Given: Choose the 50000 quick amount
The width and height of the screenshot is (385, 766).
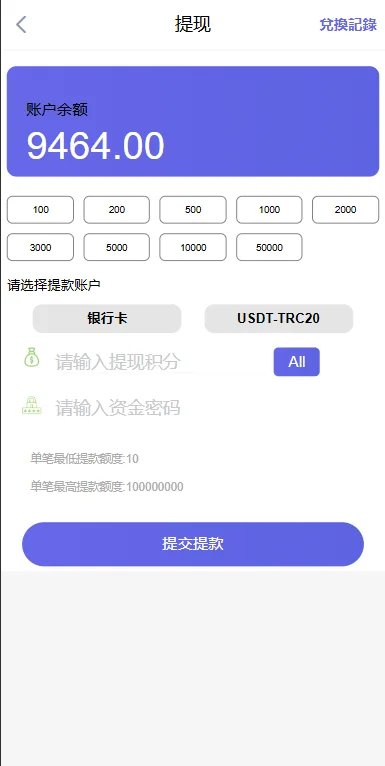Looking at the screenshot, I should [x=269, y=247].
